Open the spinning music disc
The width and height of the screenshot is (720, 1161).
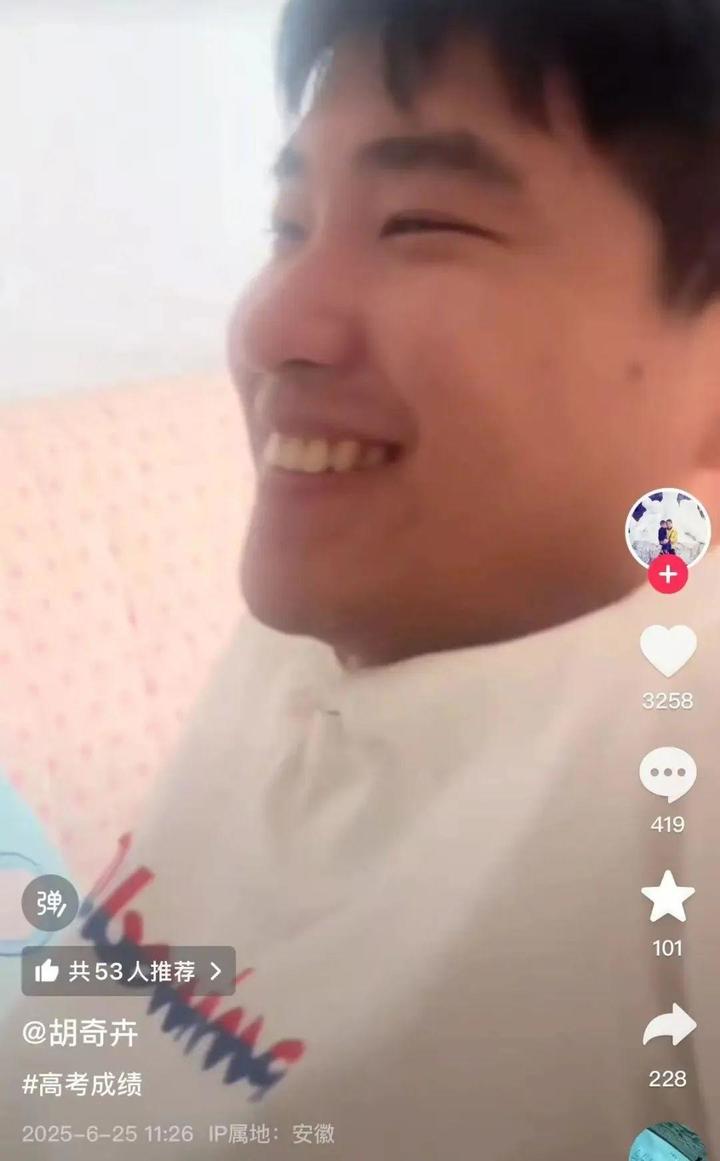click(x=667, y=1142)
